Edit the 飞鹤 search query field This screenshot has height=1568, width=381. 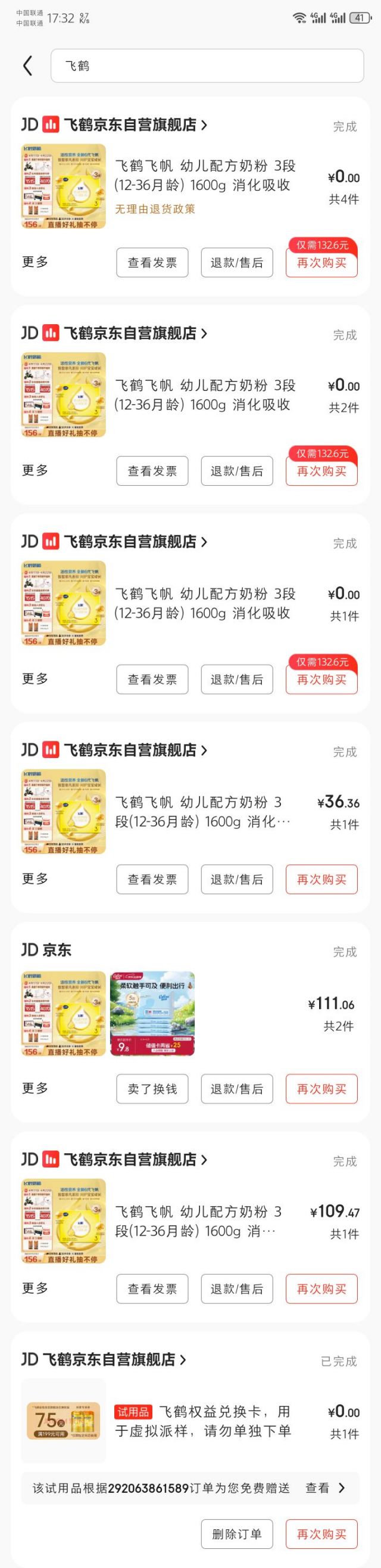[x=207, y=66]
